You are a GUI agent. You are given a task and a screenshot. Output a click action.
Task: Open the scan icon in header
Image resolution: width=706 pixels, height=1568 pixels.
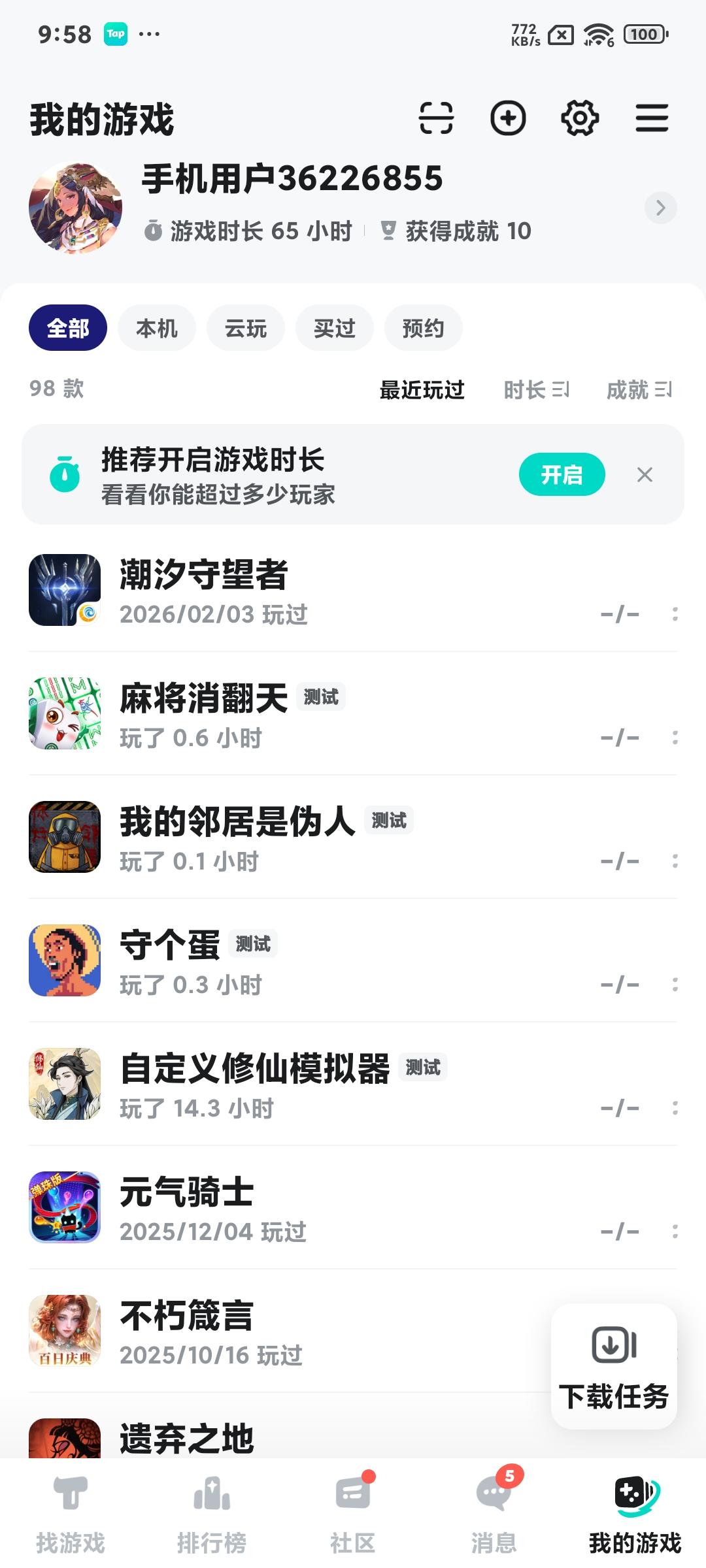pyautogui.click(x=436, y=118)
